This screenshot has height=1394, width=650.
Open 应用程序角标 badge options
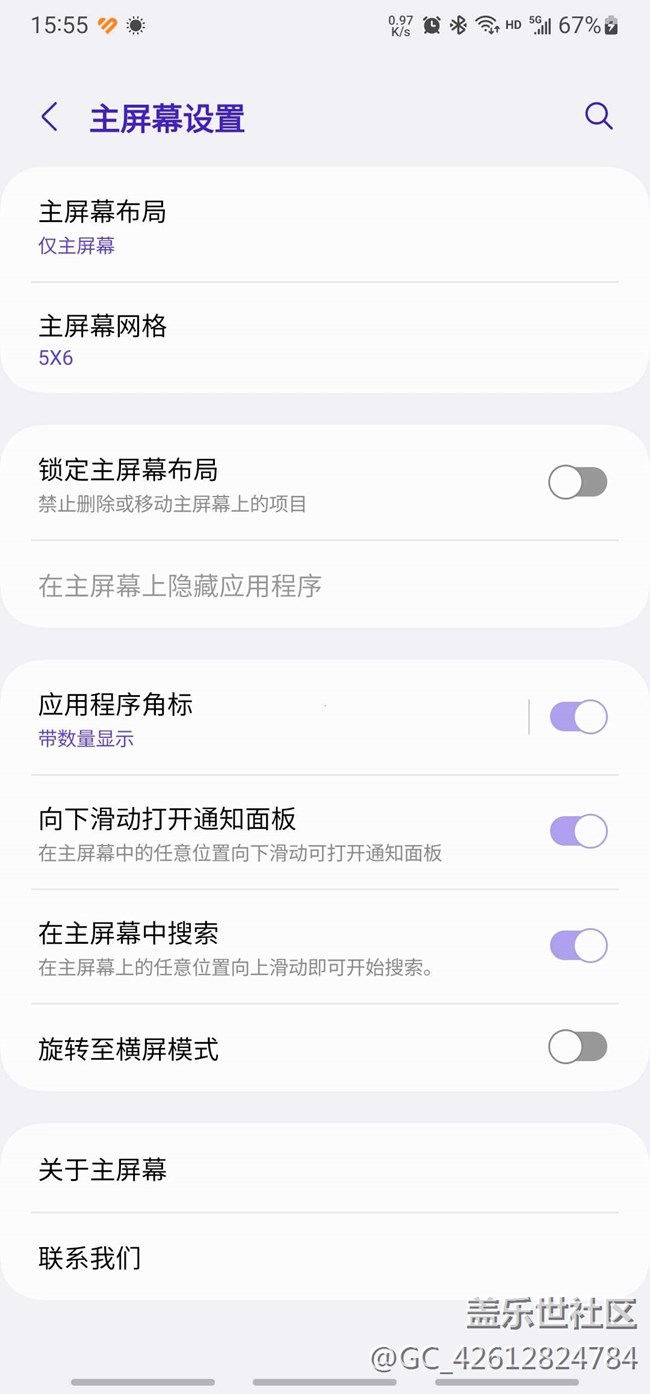click(x=270, y=718)
